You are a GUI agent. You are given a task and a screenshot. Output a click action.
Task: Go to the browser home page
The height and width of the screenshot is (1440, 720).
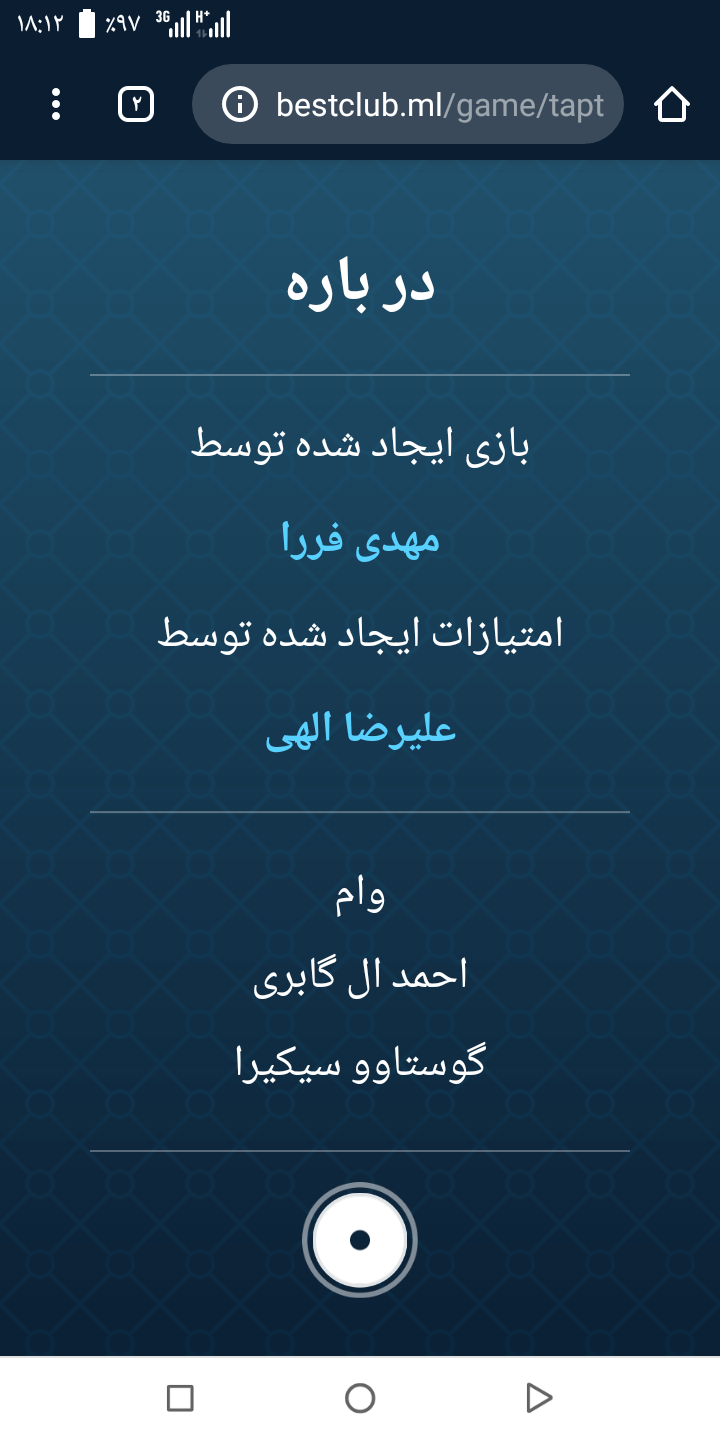(x=672, y=104)
